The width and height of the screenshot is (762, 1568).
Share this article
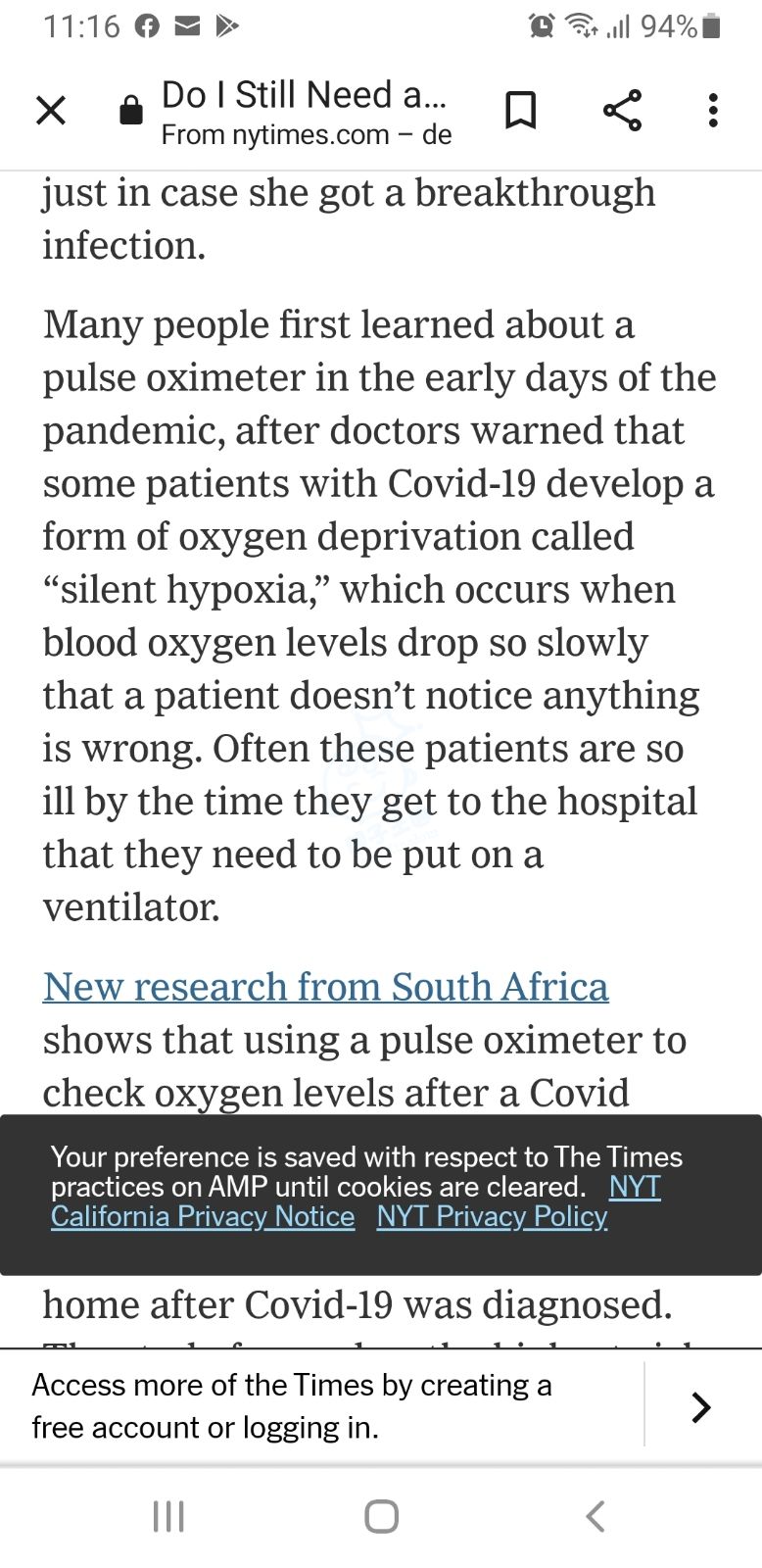tap(622, 111)
